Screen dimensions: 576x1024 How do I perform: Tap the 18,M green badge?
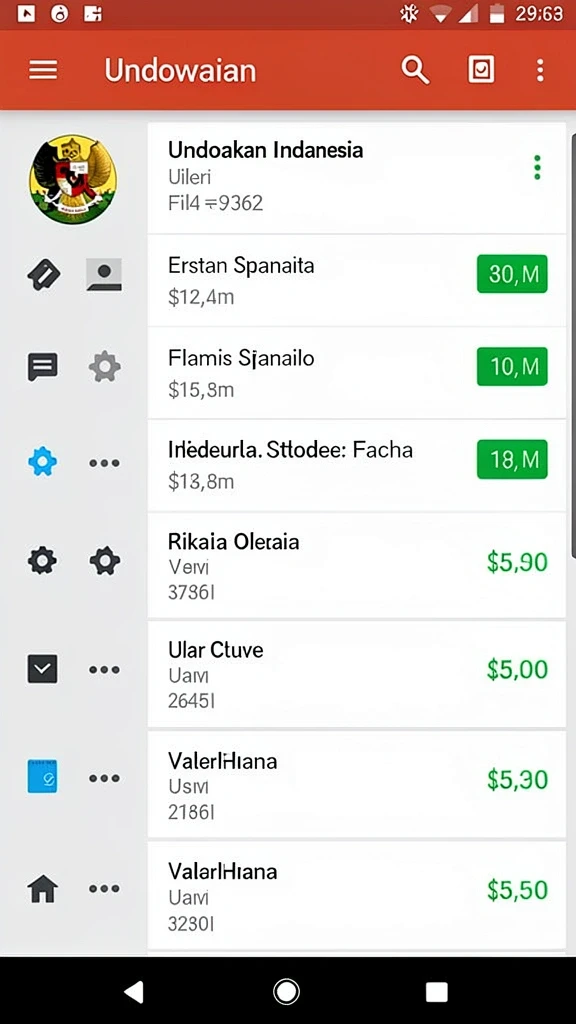(513, 460)
